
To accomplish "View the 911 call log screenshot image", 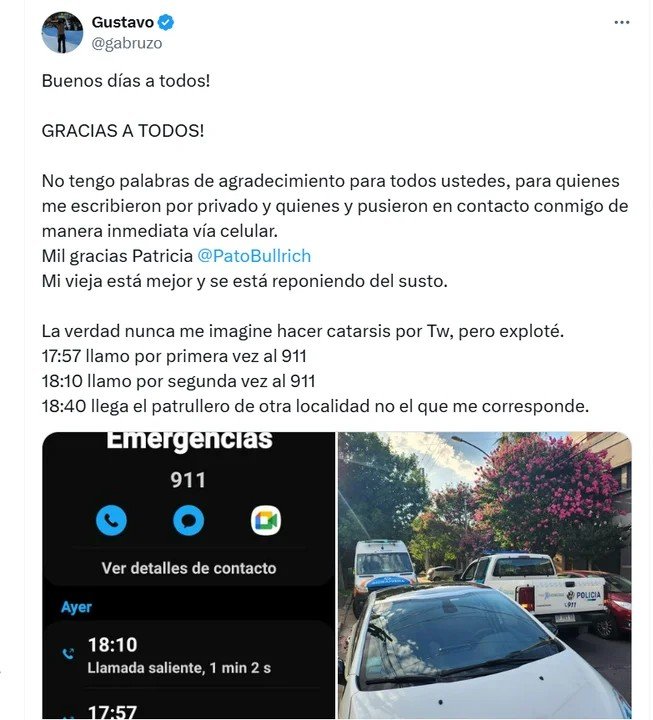I will [188, 575].
